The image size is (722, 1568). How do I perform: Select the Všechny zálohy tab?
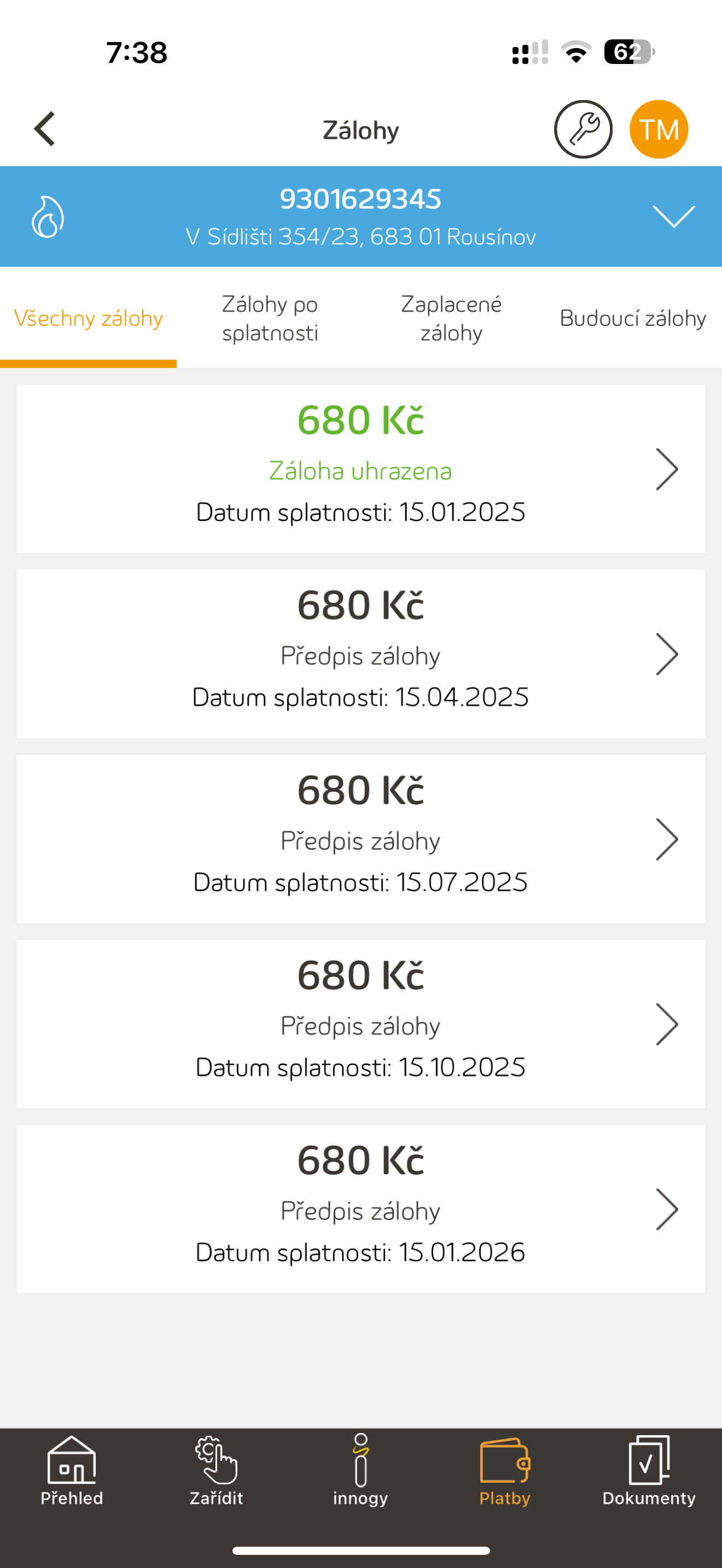[88, 318]
